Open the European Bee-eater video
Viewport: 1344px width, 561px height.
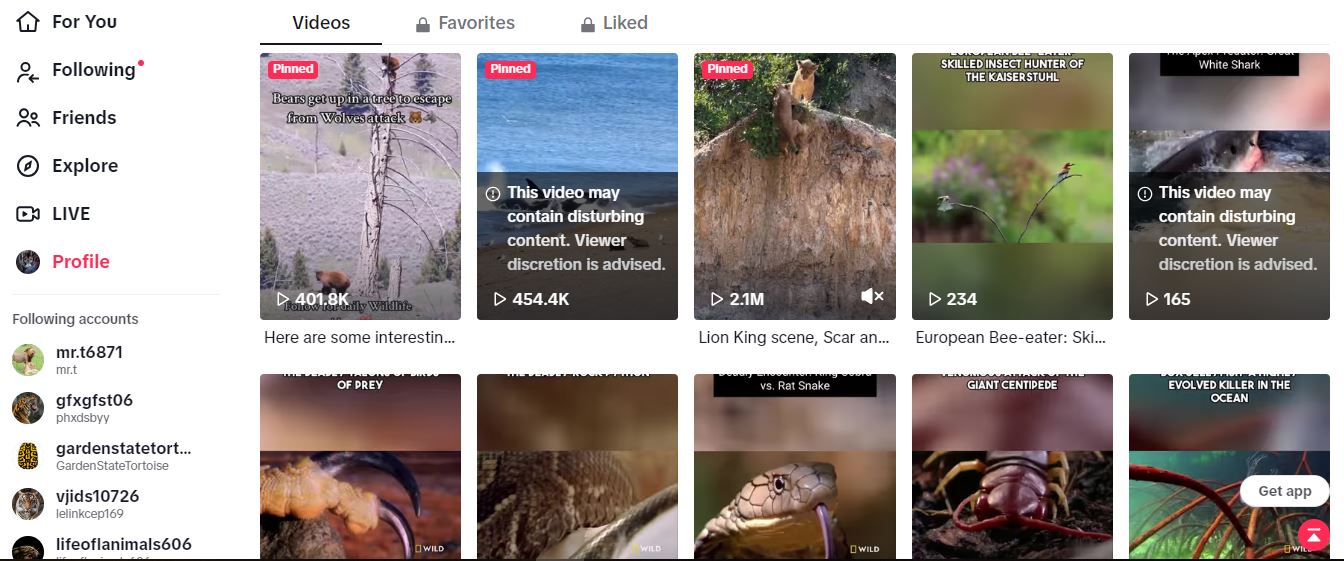click(x=1011, y=186)
